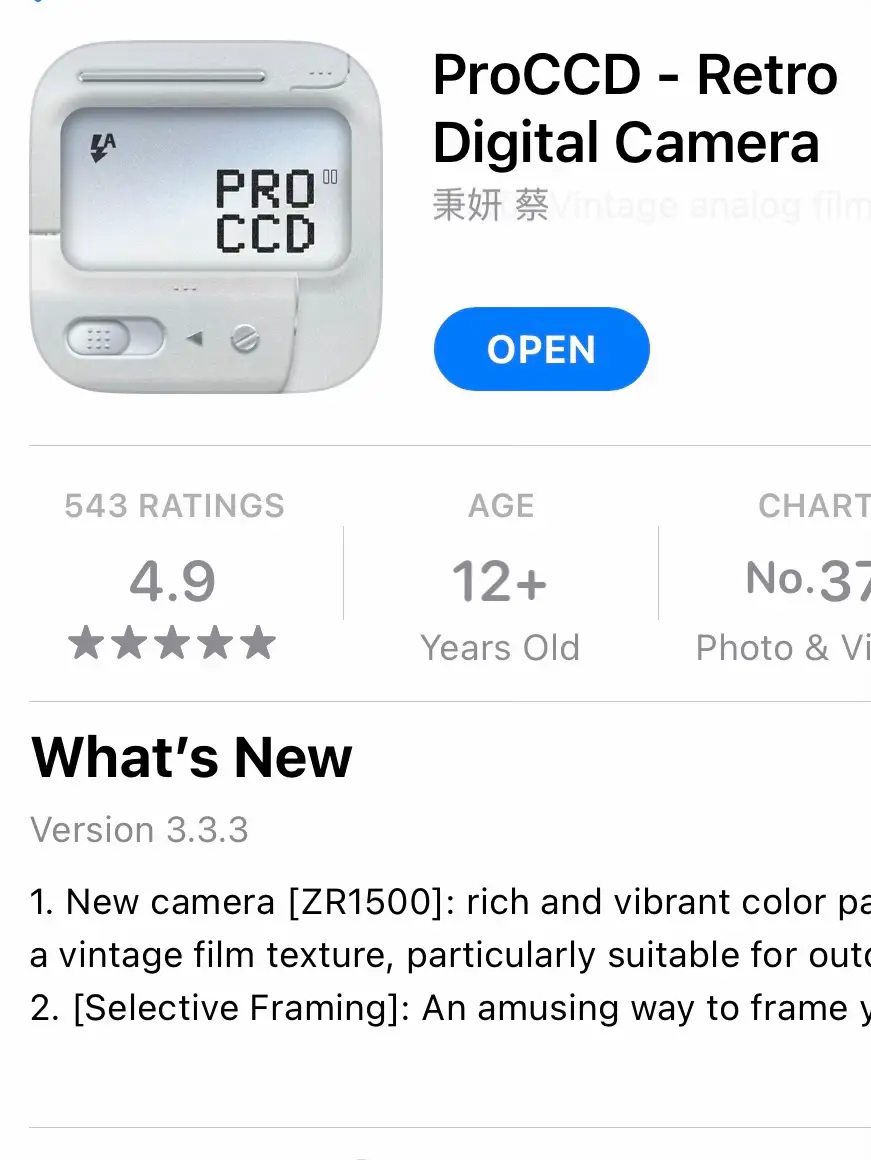871x1160 pixels.
Task: Tap the middle star of the rating display
Action: coord(172,643)
